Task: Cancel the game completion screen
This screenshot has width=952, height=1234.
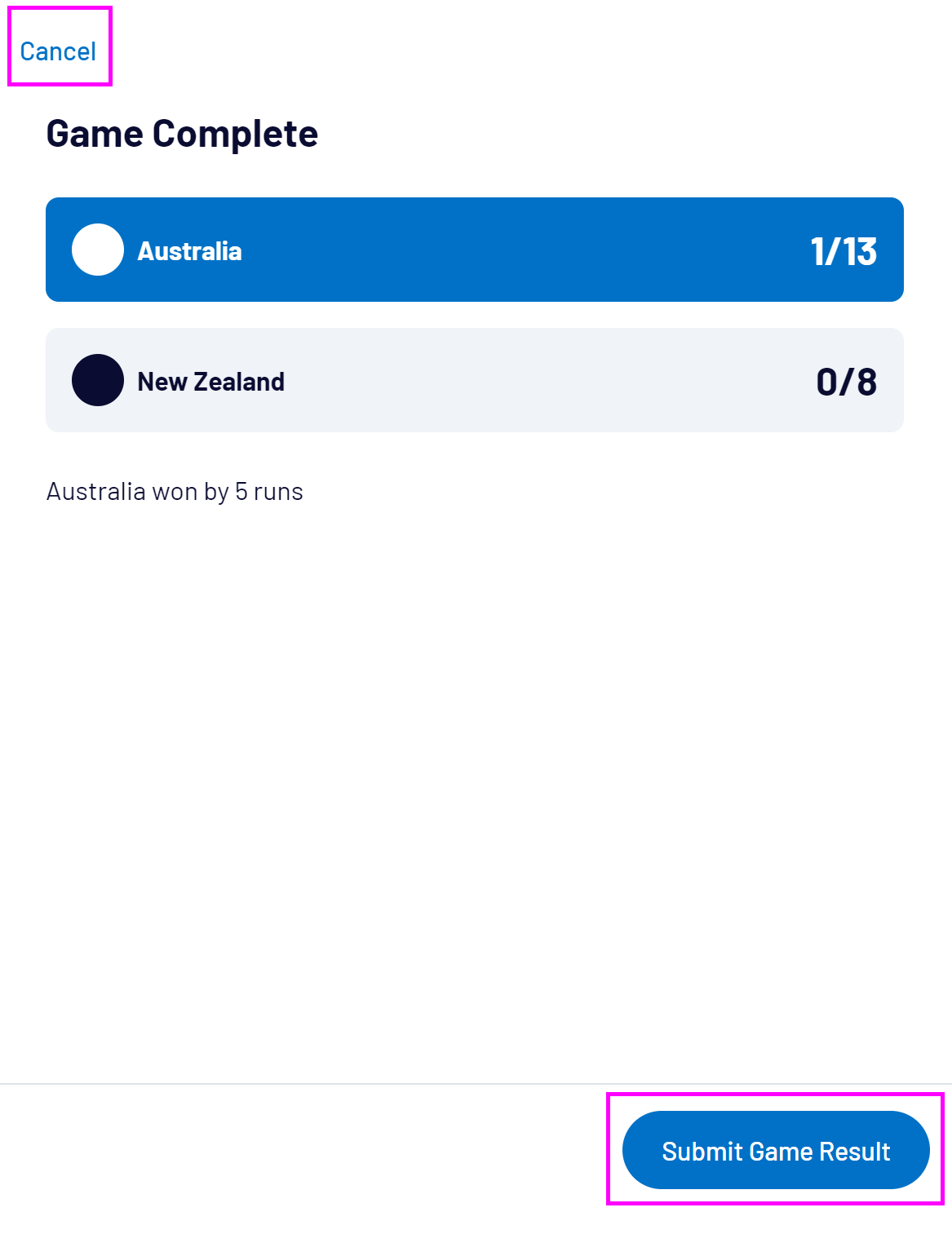Action: pyautogui.click(x=58, y=51)
